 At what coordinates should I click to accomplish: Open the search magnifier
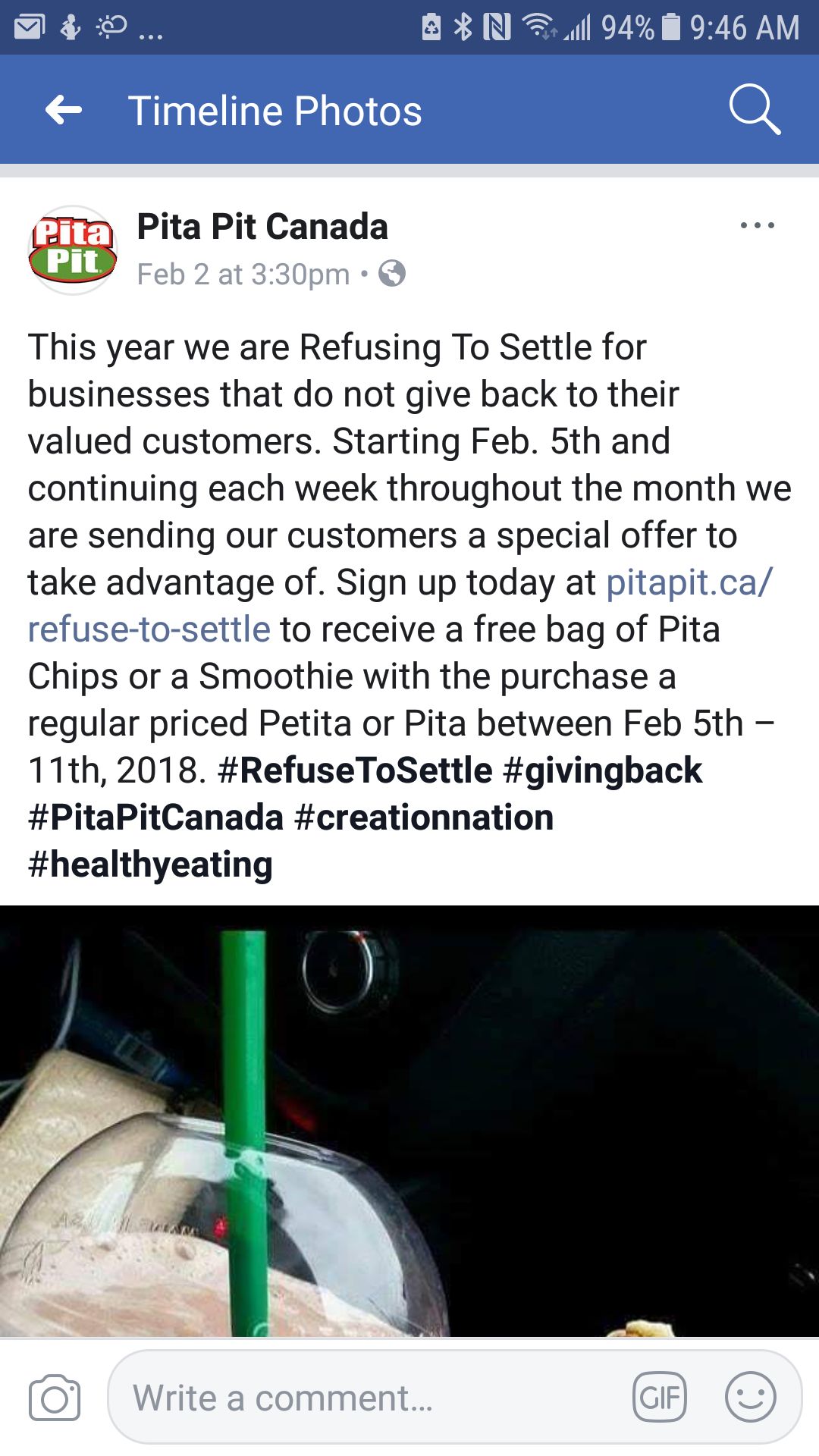[755, 109]
